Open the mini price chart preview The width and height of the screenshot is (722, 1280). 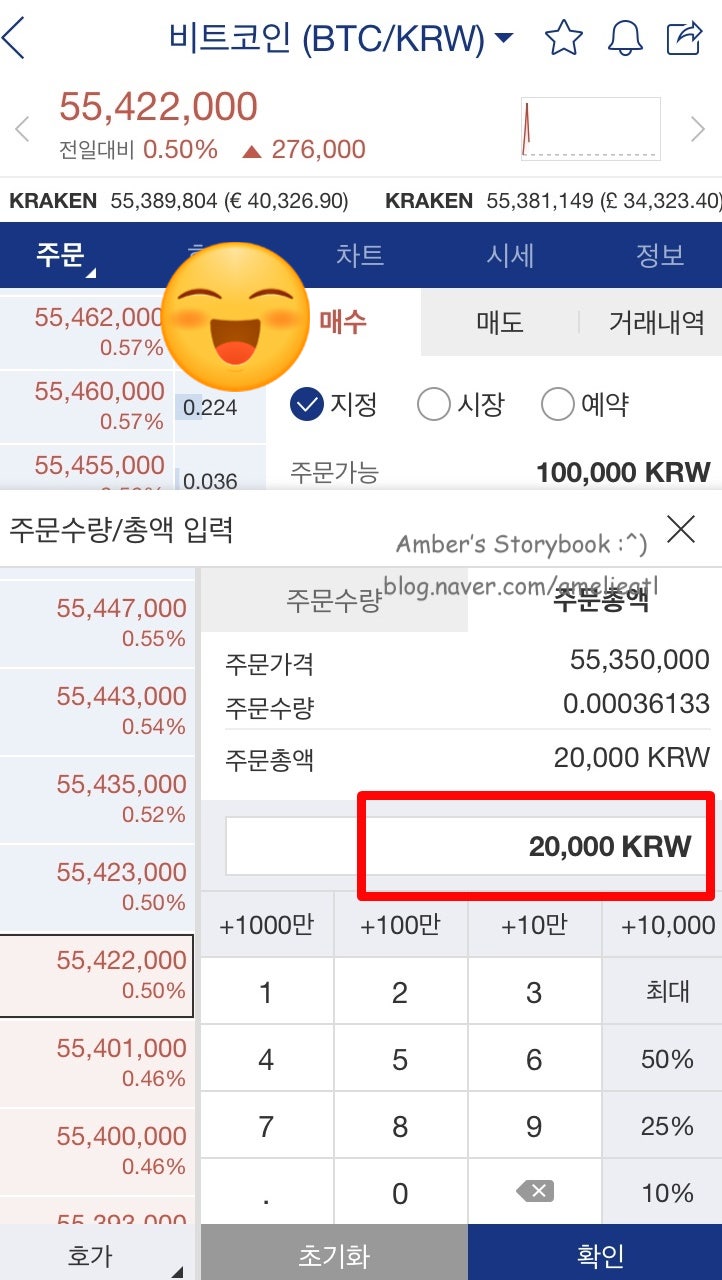592,128
